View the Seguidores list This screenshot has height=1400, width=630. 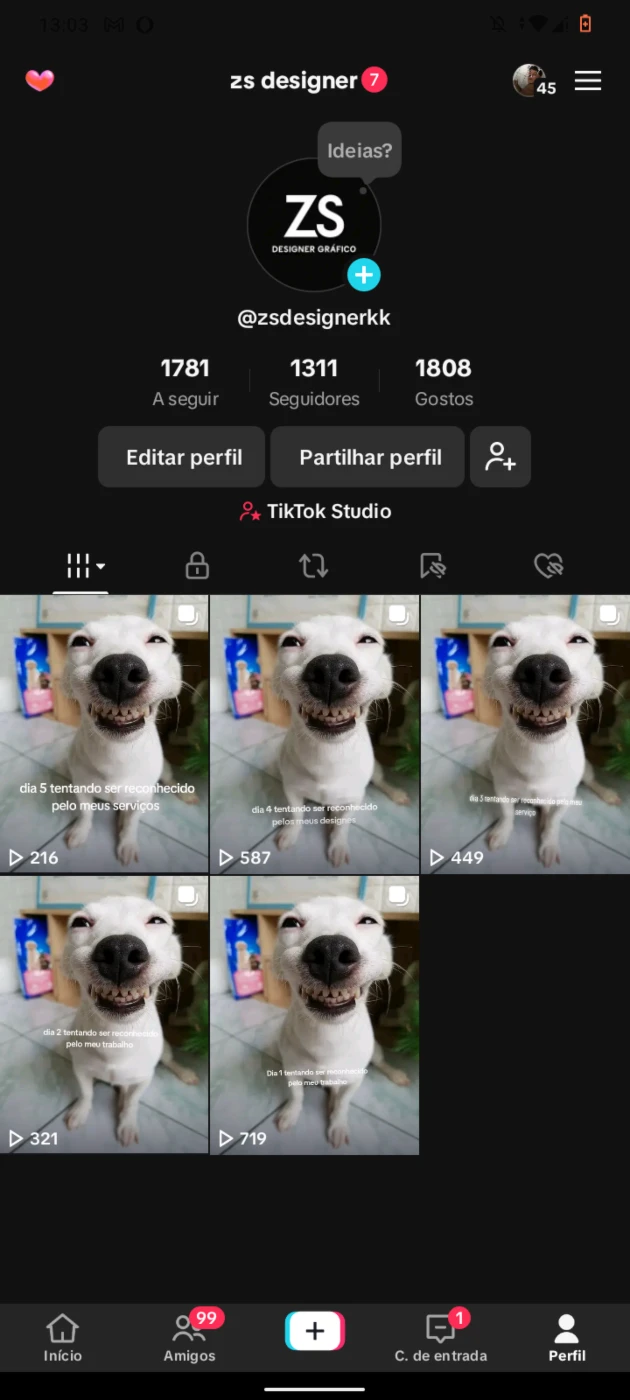314,382
